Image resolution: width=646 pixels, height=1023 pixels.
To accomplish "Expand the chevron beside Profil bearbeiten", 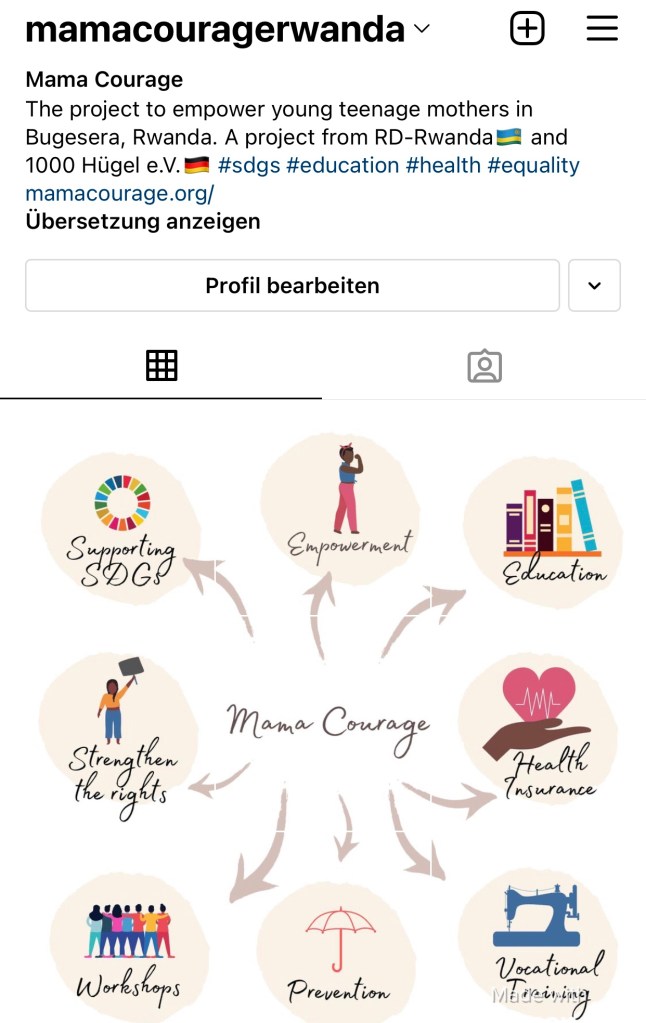I will coord(594,286).
